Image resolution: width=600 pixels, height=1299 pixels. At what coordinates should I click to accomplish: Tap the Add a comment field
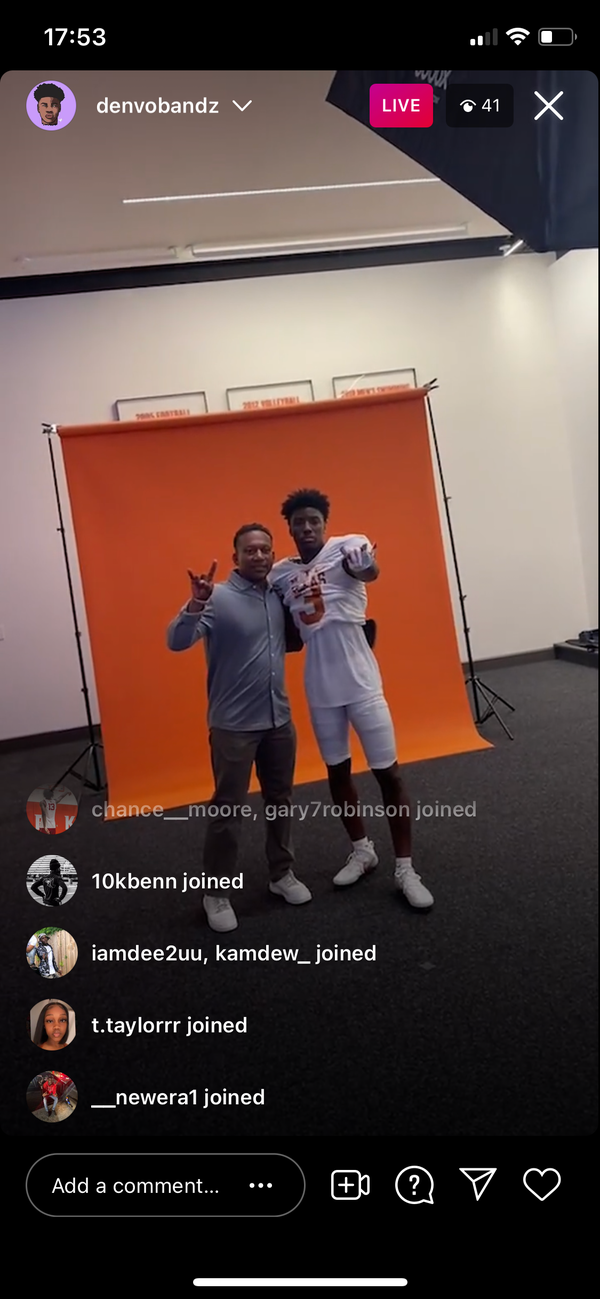pos(135,1186)
